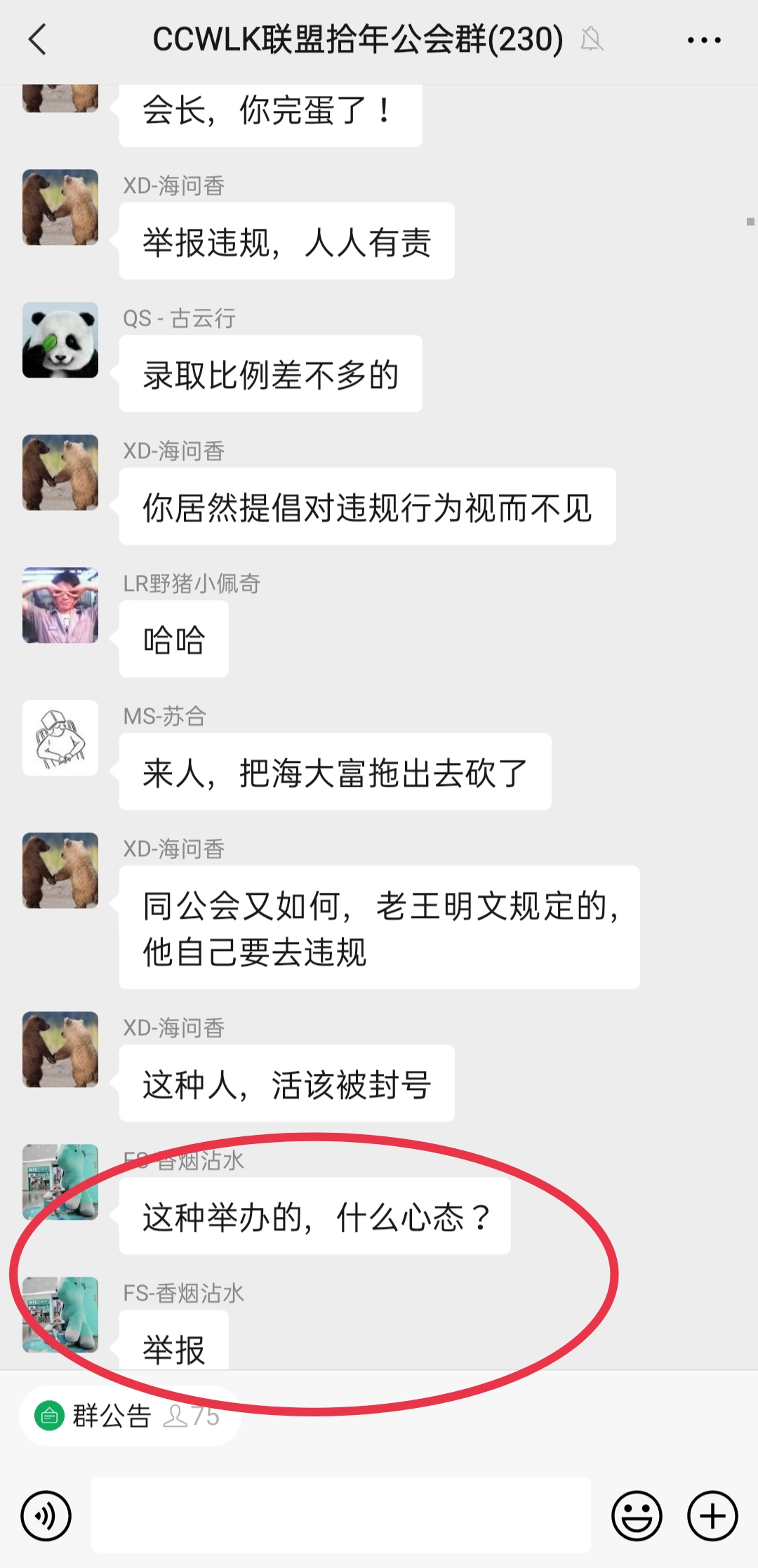
Task: Open LR野猪小佩奇's profile avatar
Action: point(60,606)
